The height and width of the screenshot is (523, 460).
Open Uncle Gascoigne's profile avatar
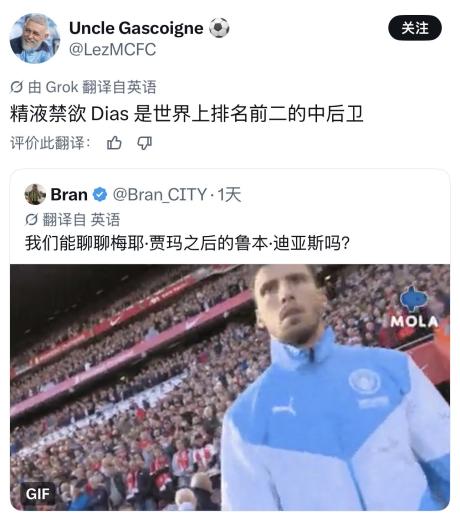(35, 38)
